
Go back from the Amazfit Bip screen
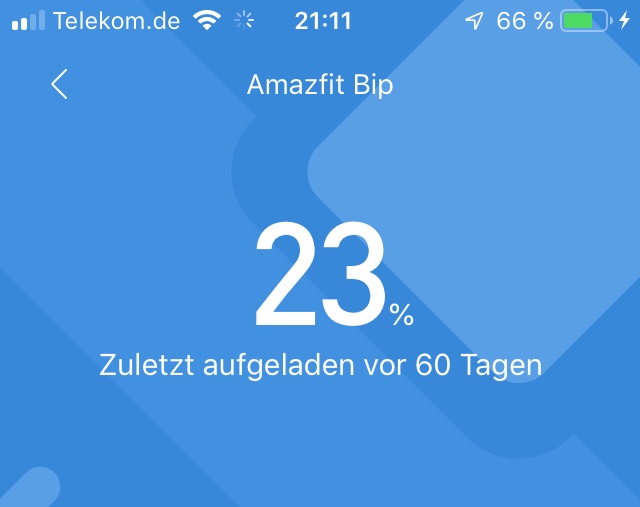(60, 85)
